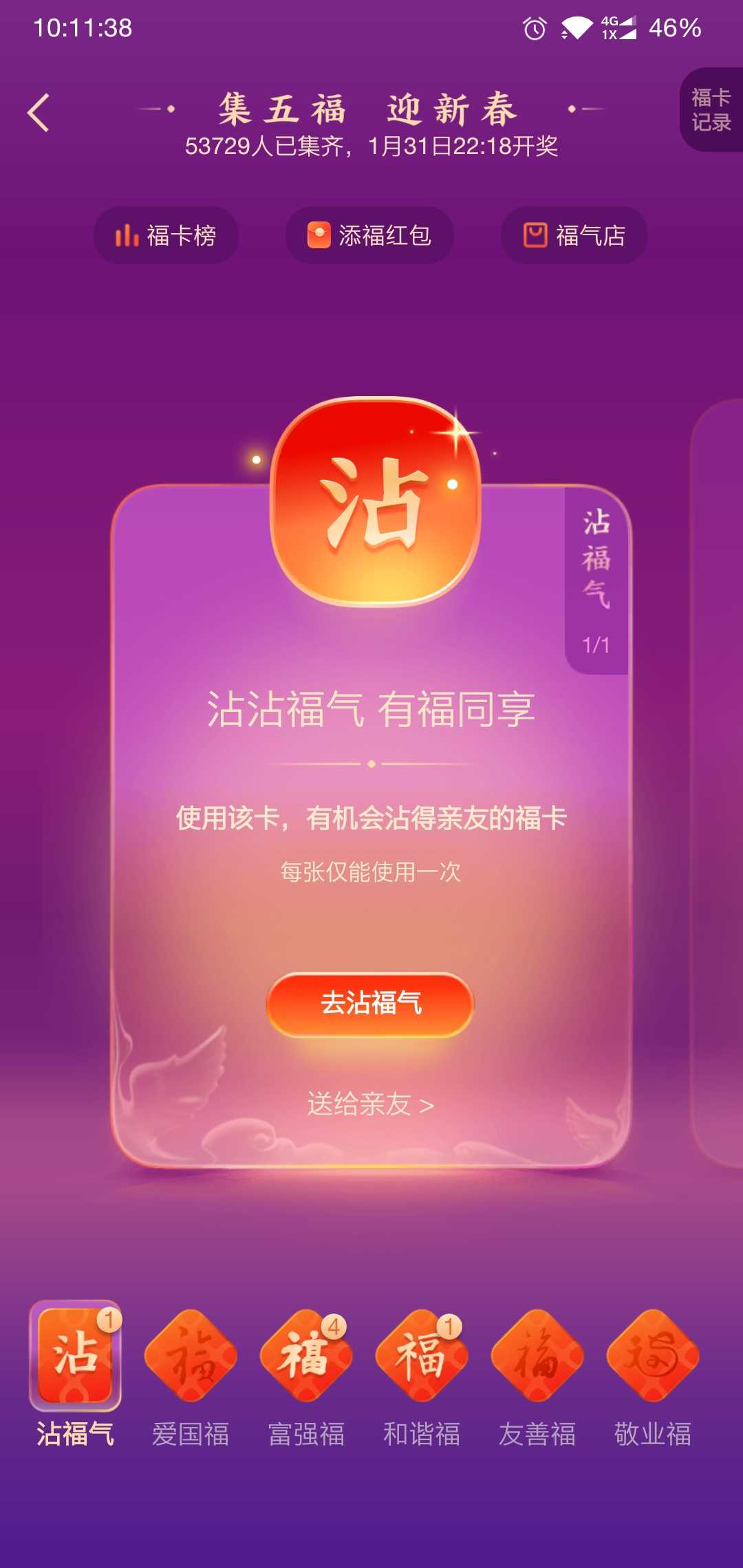Visit the 福气店 shop
743x1568 pixels.
[x=574, y=235]
